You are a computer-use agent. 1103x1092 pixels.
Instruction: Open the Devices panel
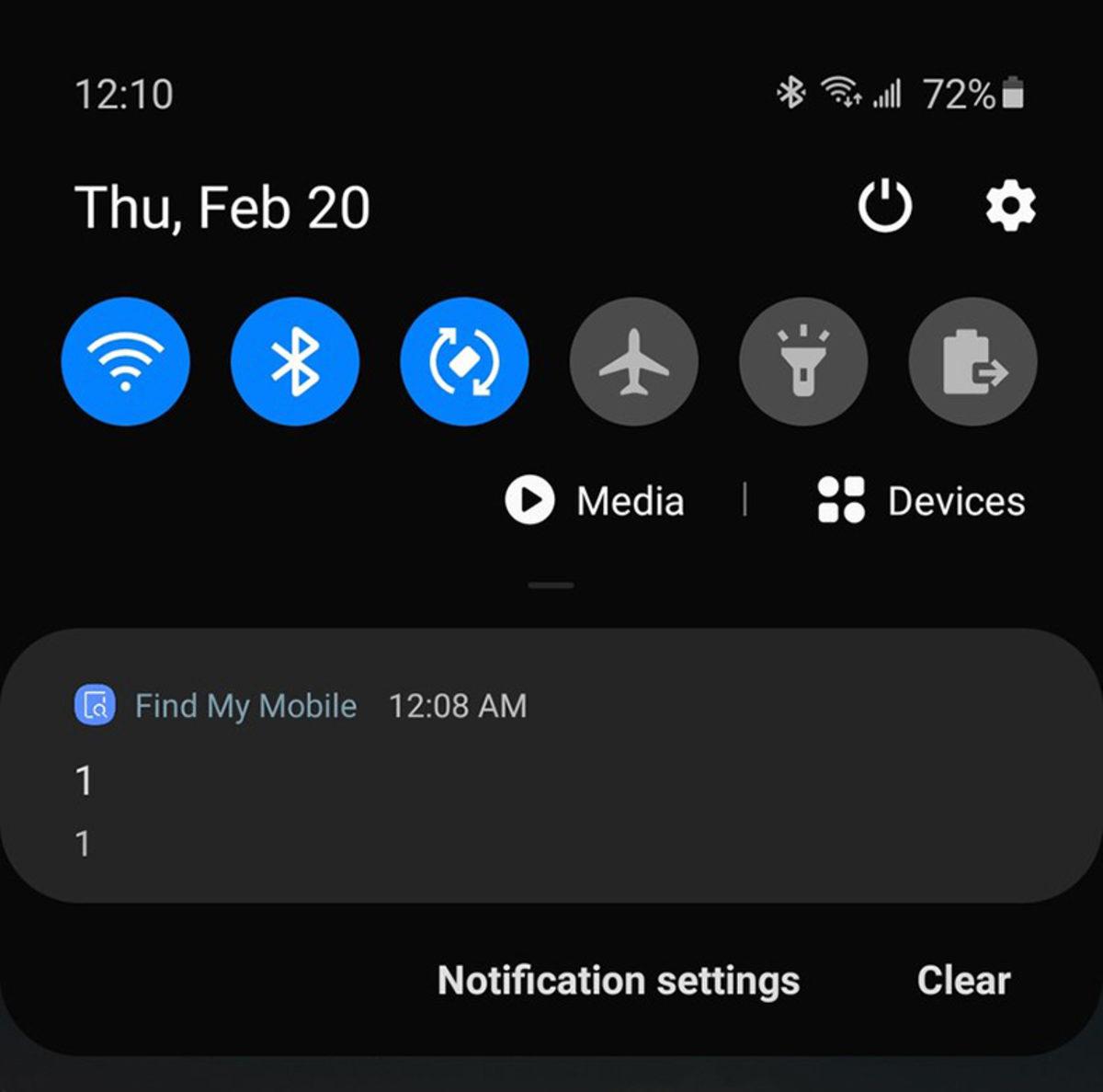point(921,501)
